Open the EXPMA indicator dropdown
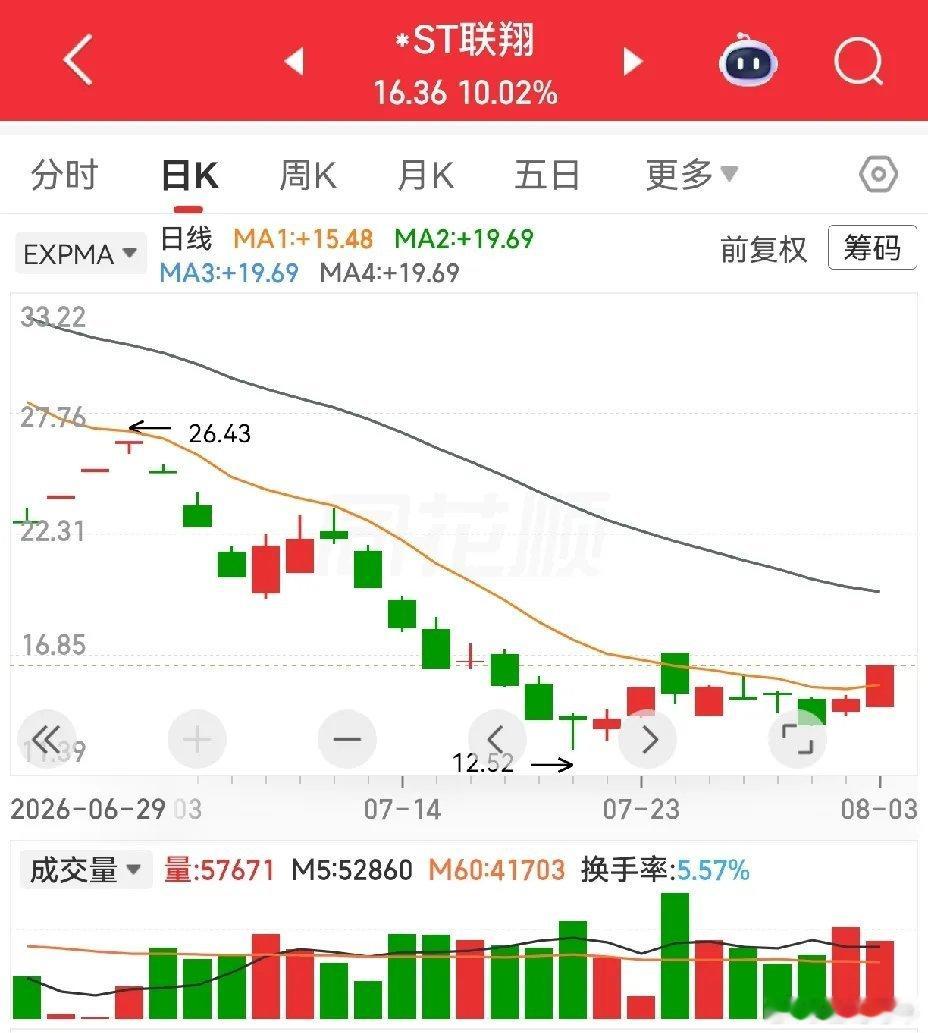 80,254
